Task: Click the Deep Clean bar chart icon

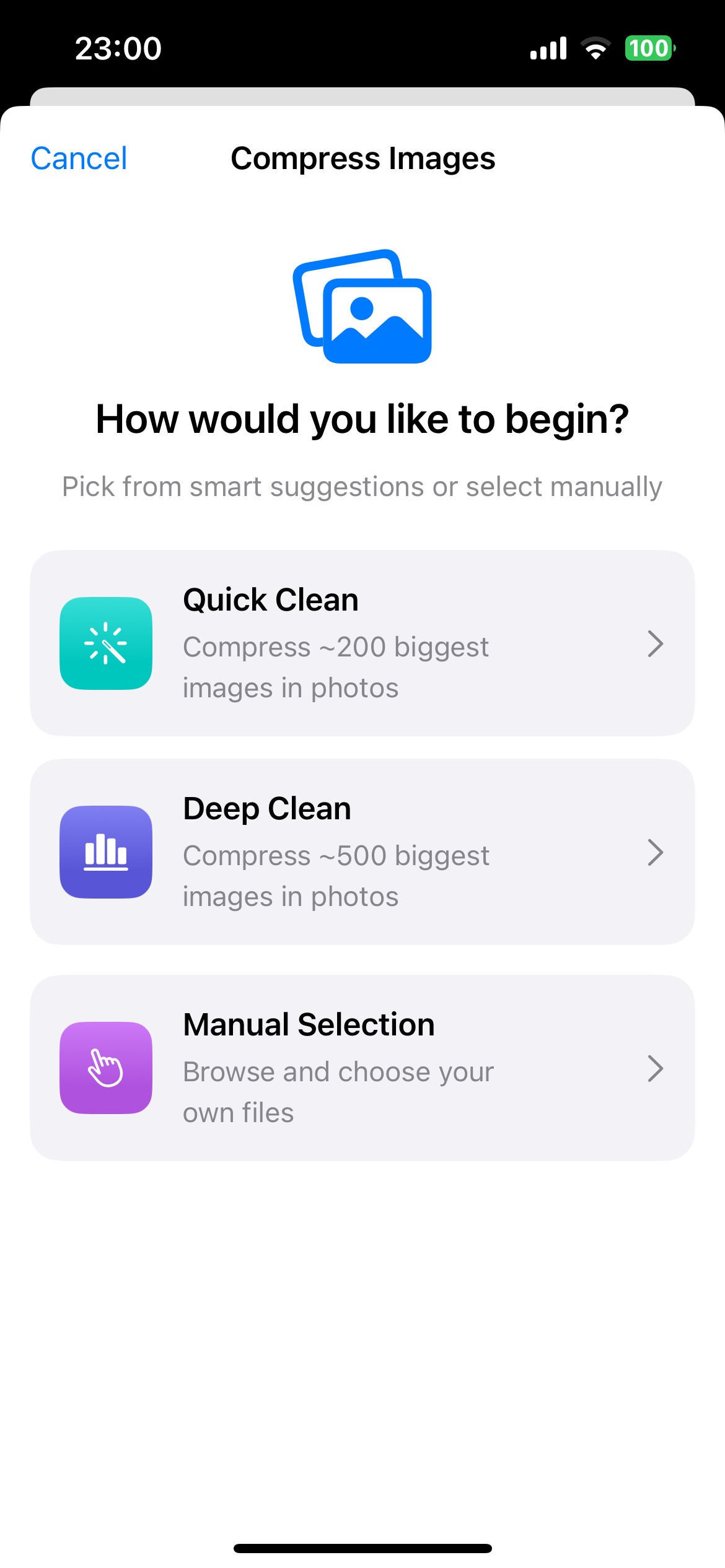Action: 105,853
